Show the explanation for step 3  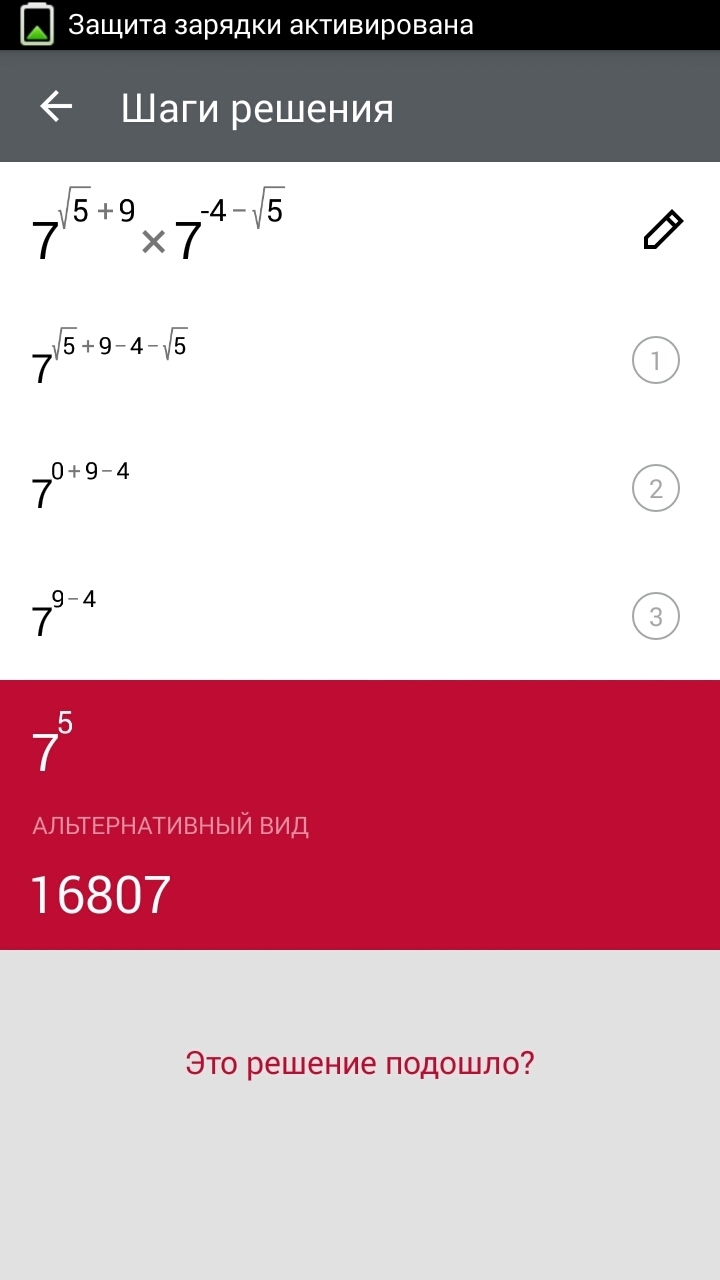pos(655,616)
